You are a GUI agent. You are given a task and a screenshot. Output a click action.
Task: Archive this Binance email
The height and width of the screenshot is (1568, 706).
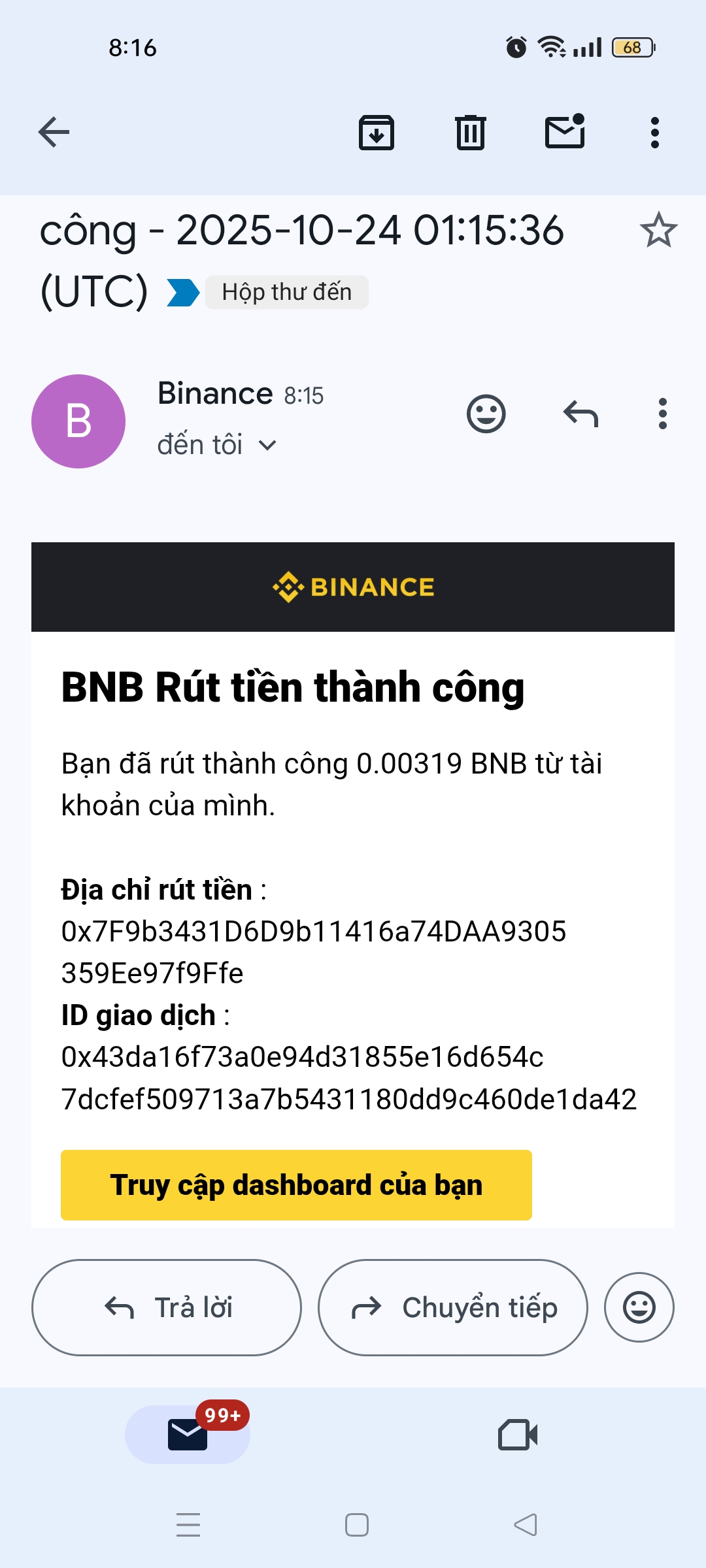point(377,133)
